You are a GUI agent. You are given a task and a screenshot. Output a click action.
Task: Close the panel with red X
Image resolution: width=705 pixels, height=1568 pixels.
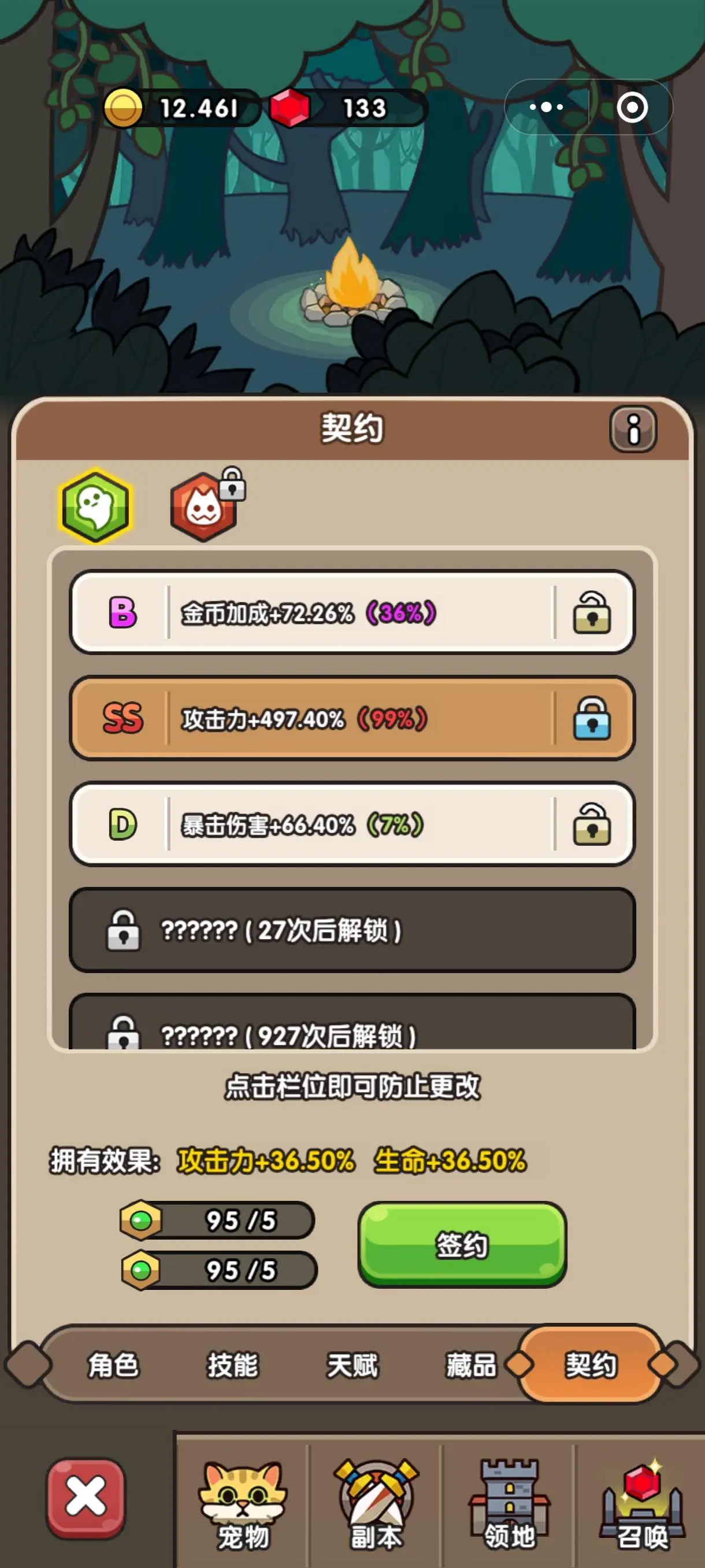[86, 1497]
